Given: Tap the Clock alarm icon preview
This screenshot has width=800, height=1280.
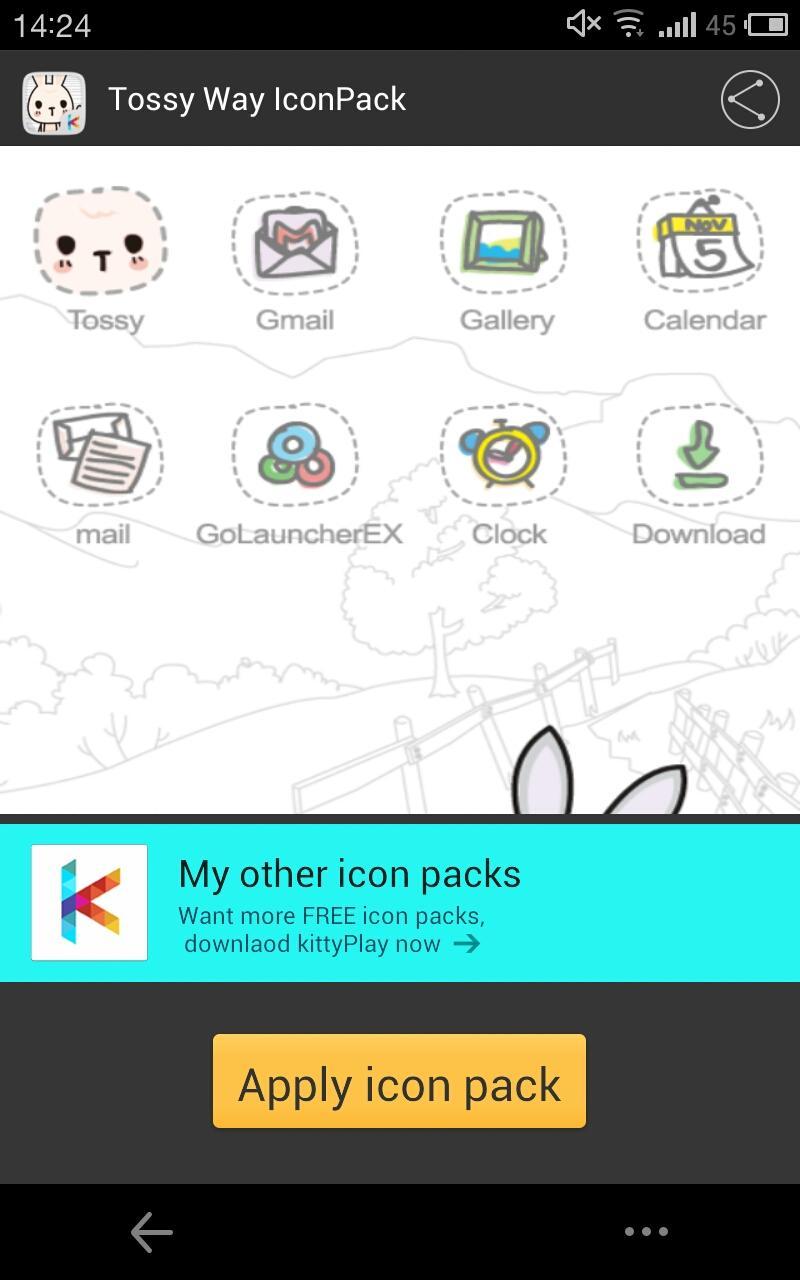Looking at the screenshot, I should pyautogui.click(x=503, y=455).
